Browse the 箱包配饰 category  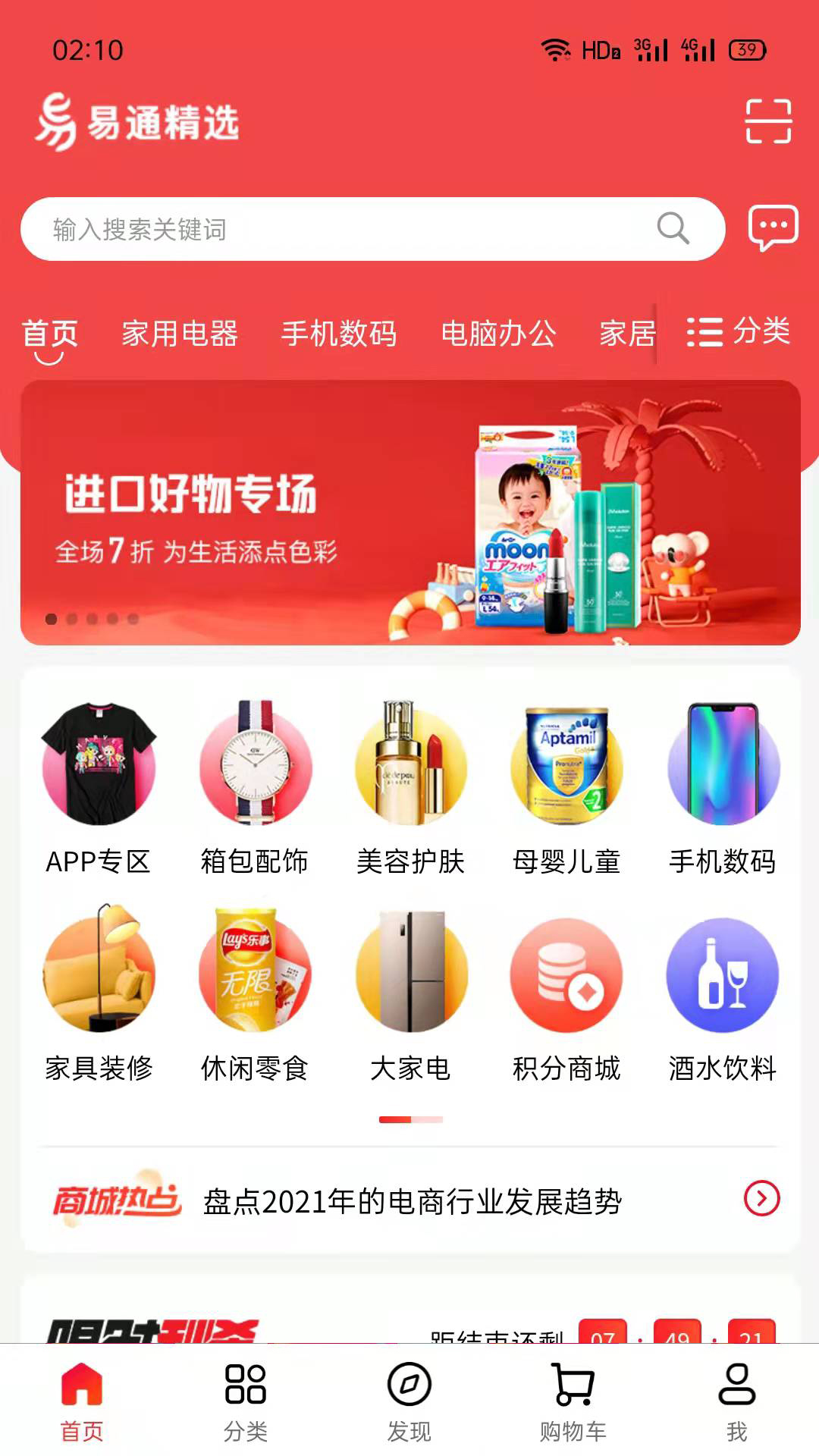[x=255, y=789]
